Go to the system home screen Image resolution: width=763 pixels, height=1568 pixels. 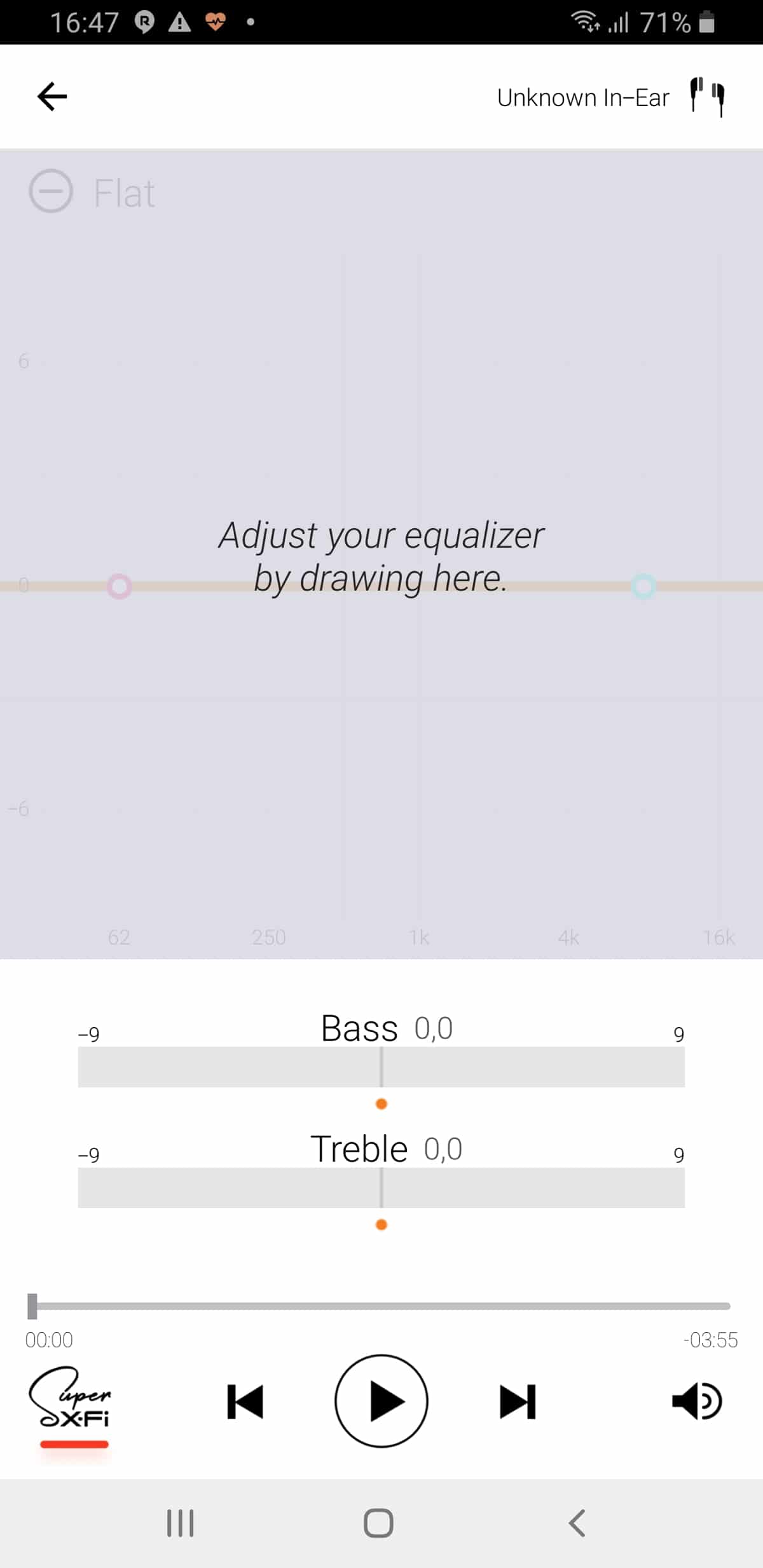[x=378, y=1523]
